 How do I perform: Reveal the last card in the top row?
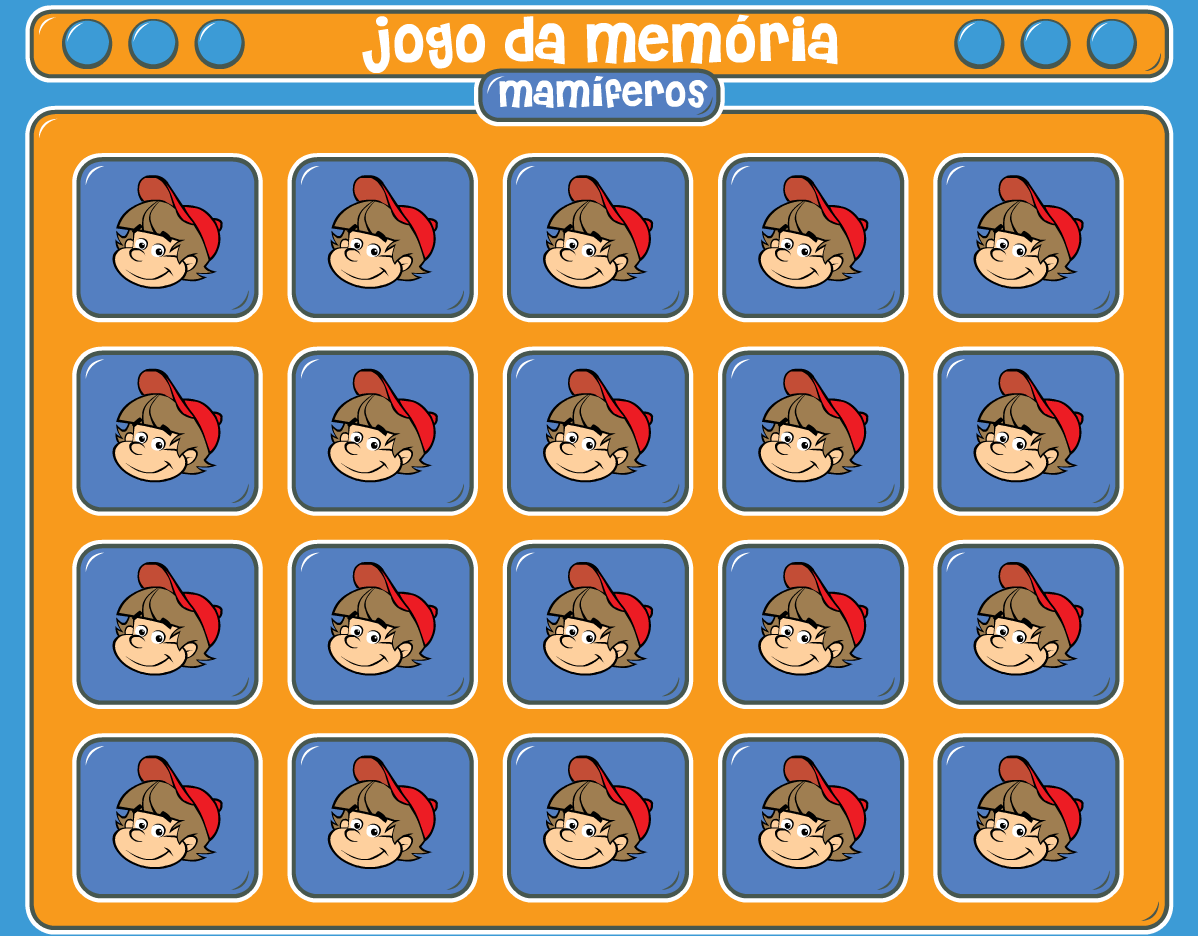1028,237
